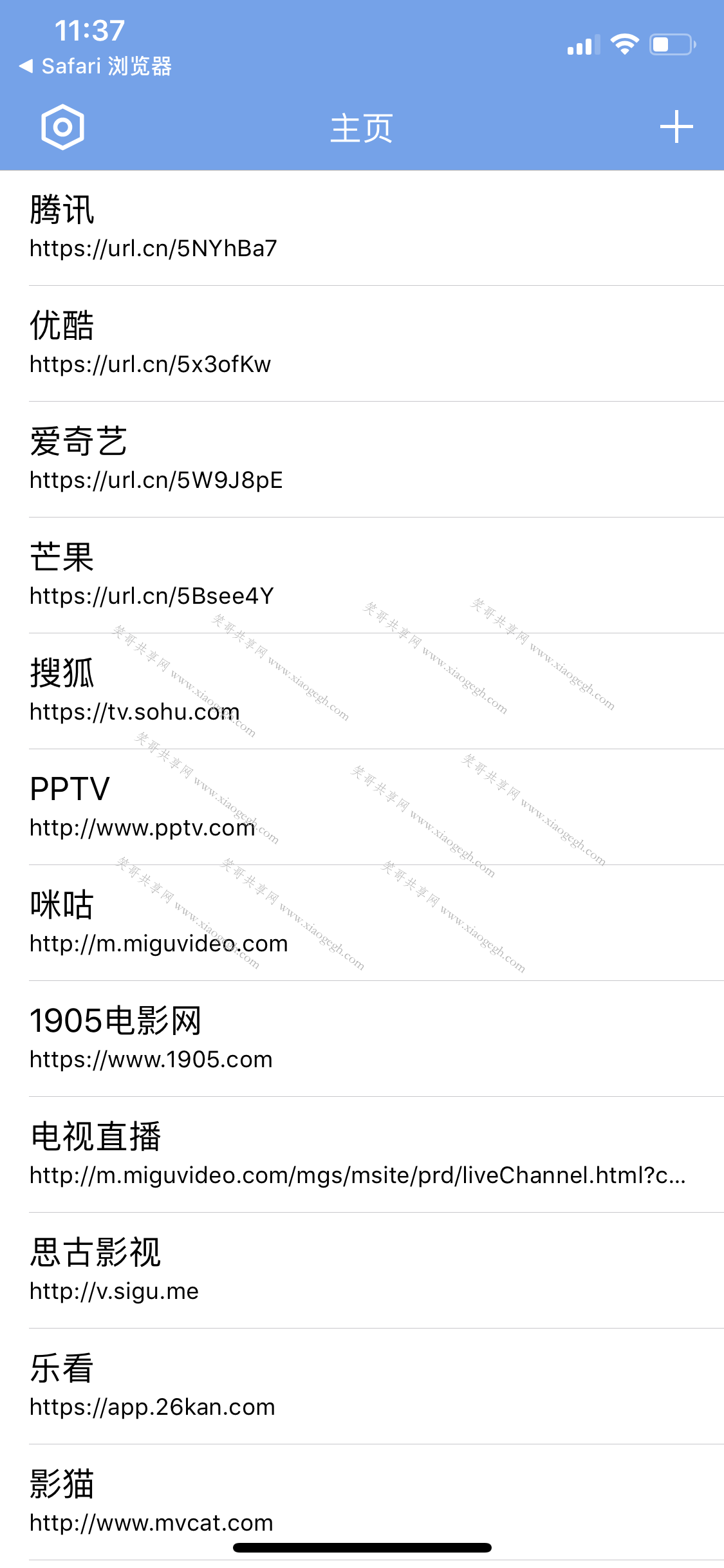Screen dimensions: 724x1568
Task: Open the 腾讯 entry
Action: (x=362, y=229)
